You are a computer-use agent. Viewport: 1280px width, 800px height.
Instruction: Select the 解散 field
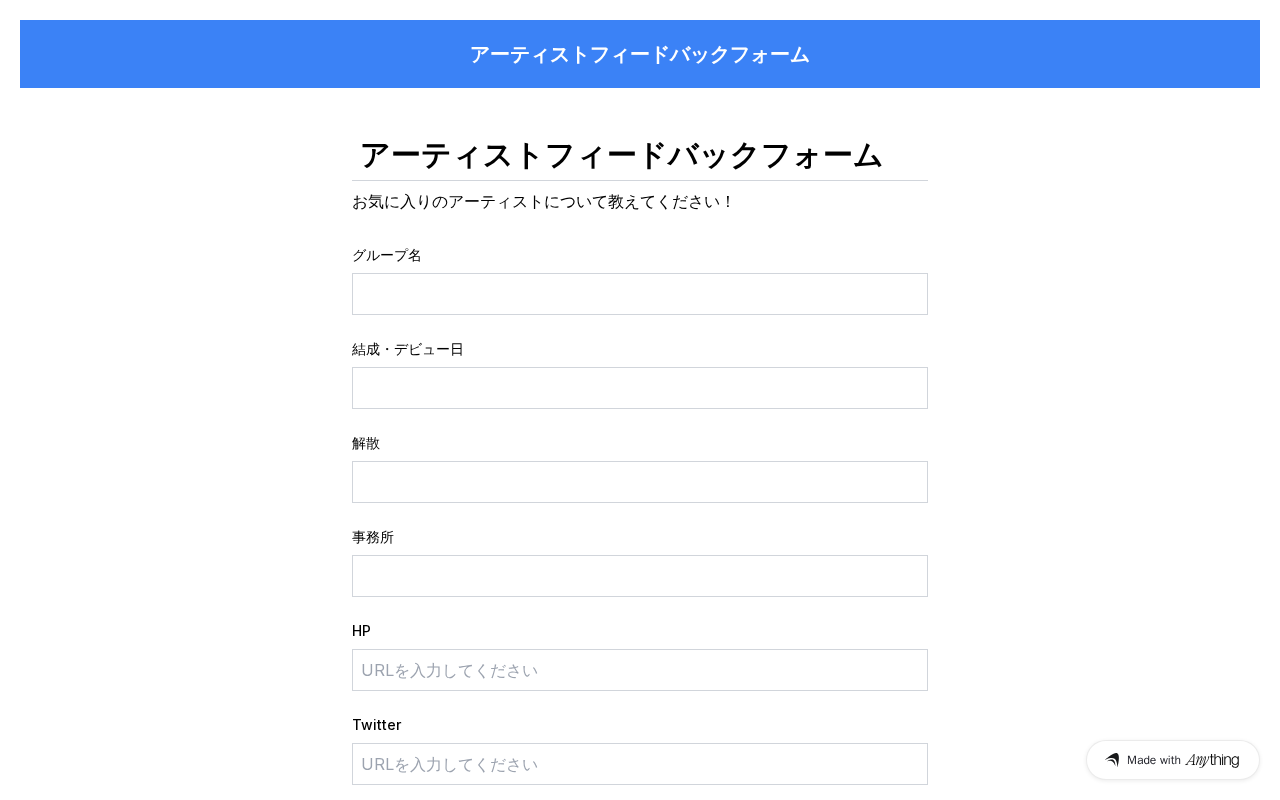coord(640,482)
